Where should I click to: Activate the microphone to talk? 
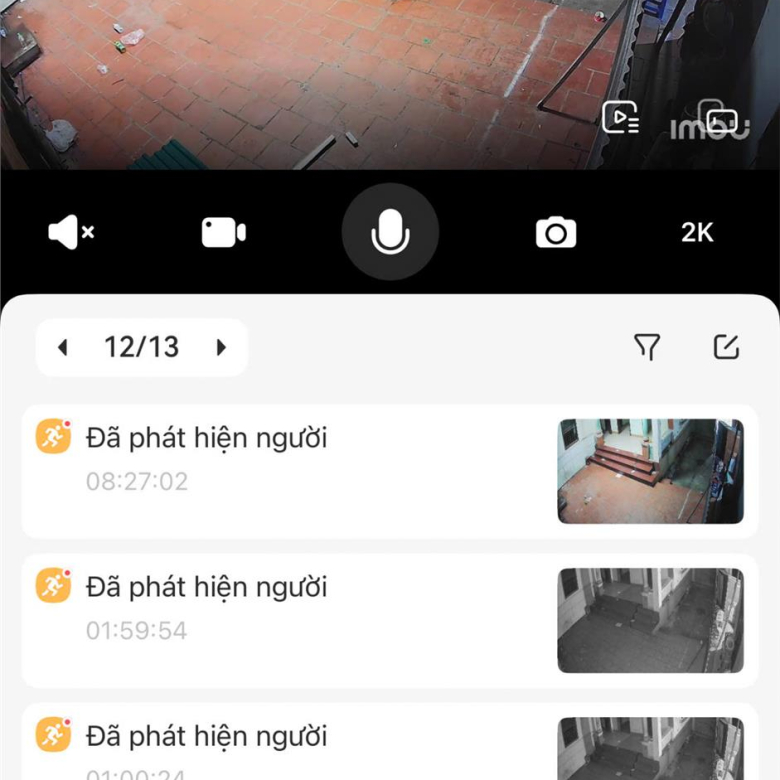390,233
